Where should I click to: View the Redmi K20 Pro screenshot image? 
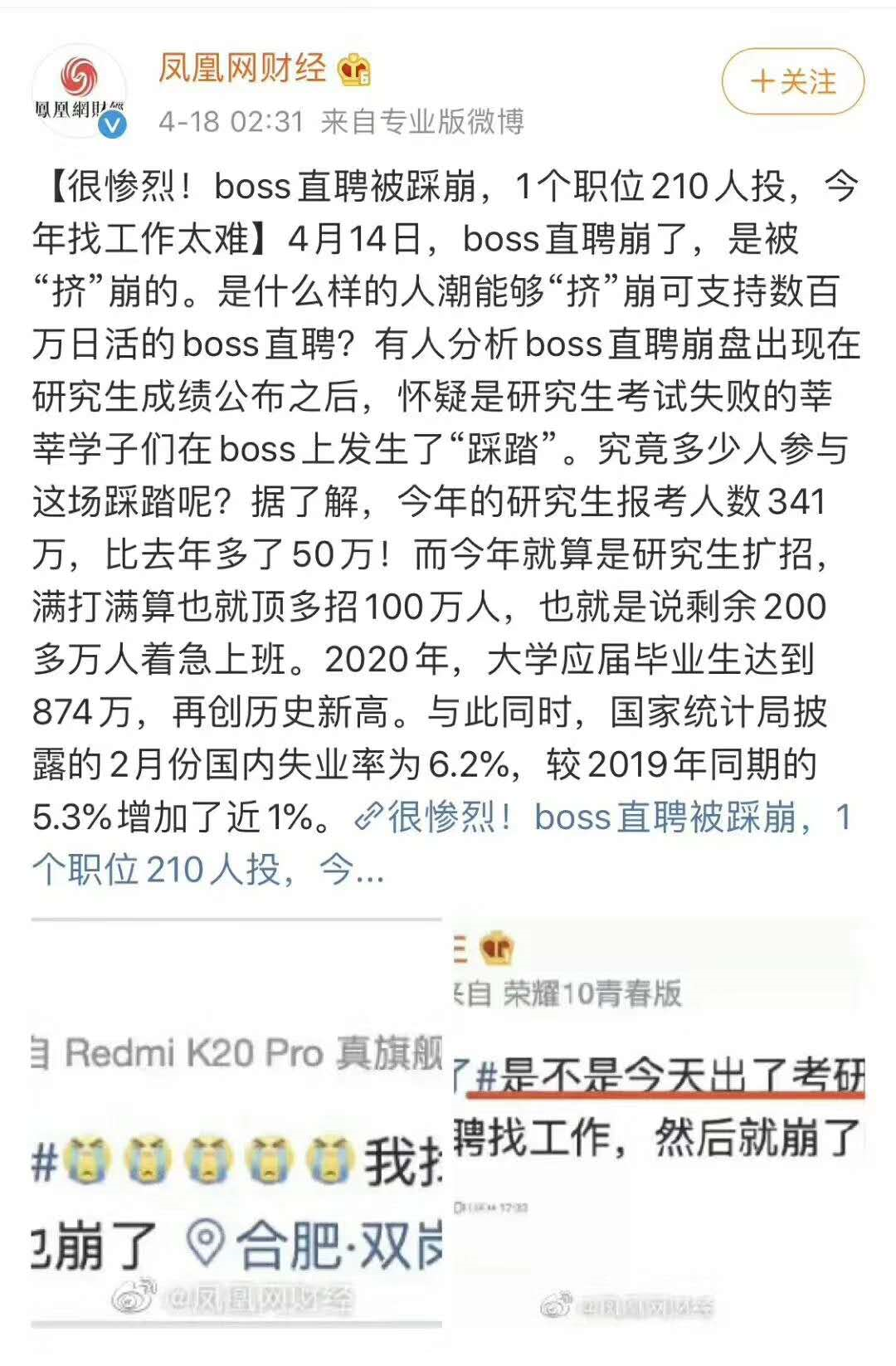236,1125
